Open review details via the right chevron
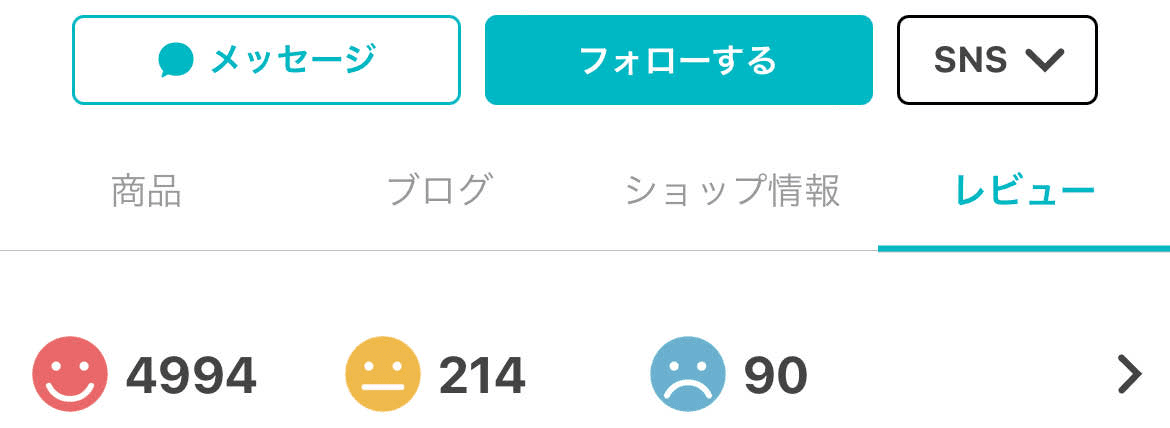 pos(1128,375)
